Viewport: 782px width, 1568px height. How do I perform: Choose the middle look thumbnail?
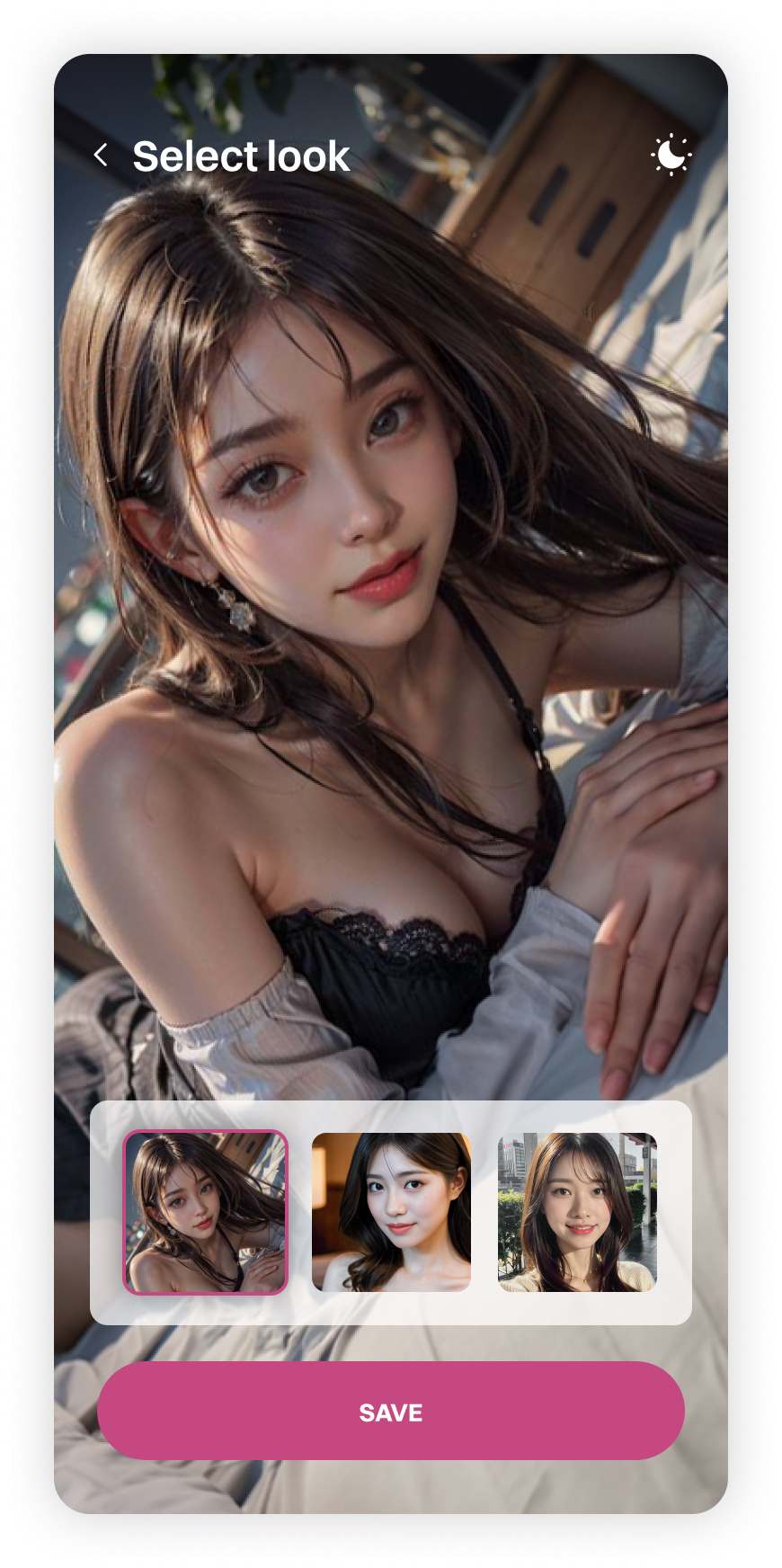(x=391, y=1212)
